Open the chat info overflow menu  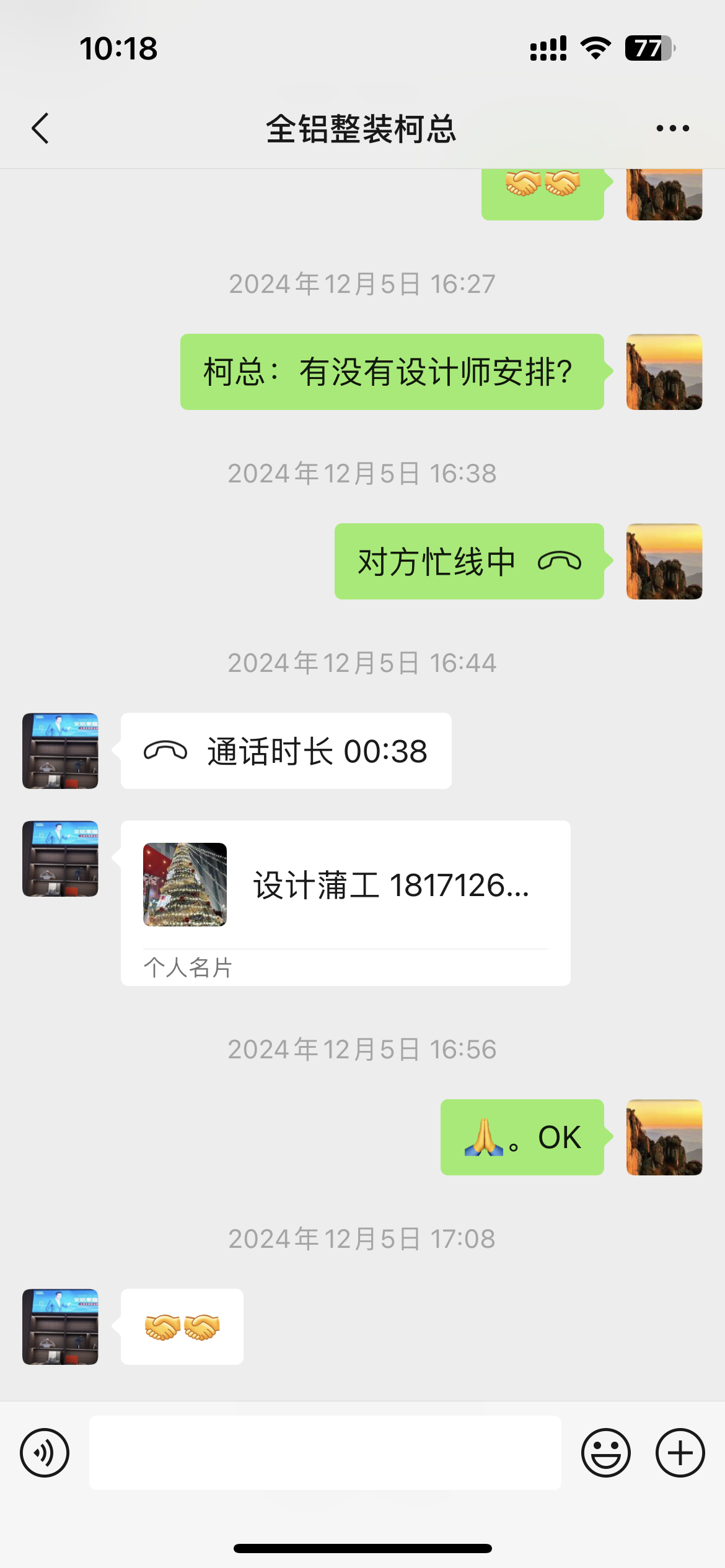coord(672,129)
